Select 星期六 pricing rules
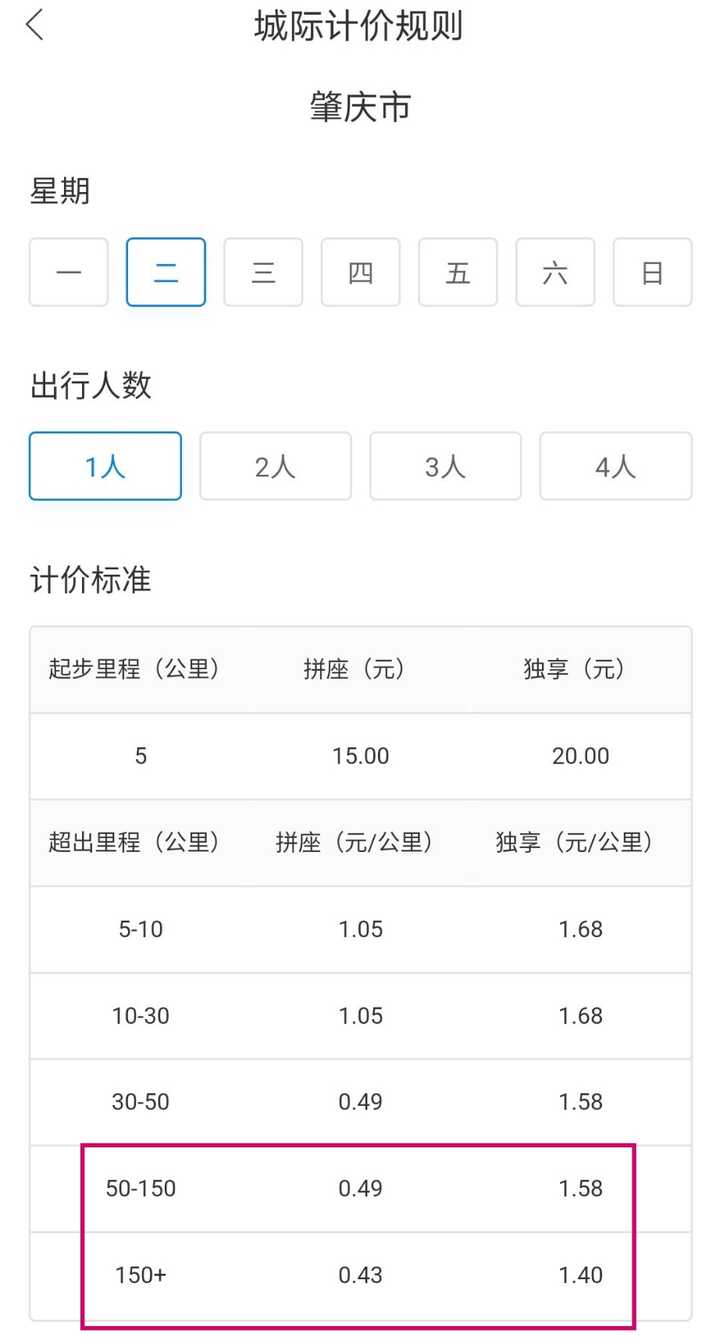This screenshot has width=720, height=1337. pos(555,272)
